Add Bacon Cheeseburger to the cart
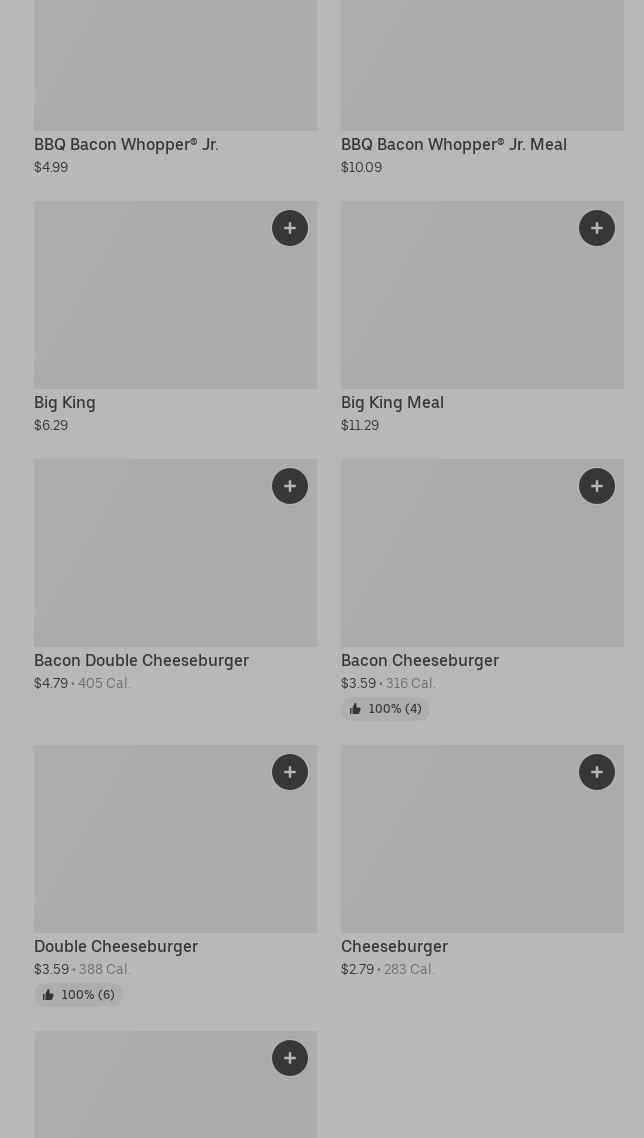 coord(597,486)
